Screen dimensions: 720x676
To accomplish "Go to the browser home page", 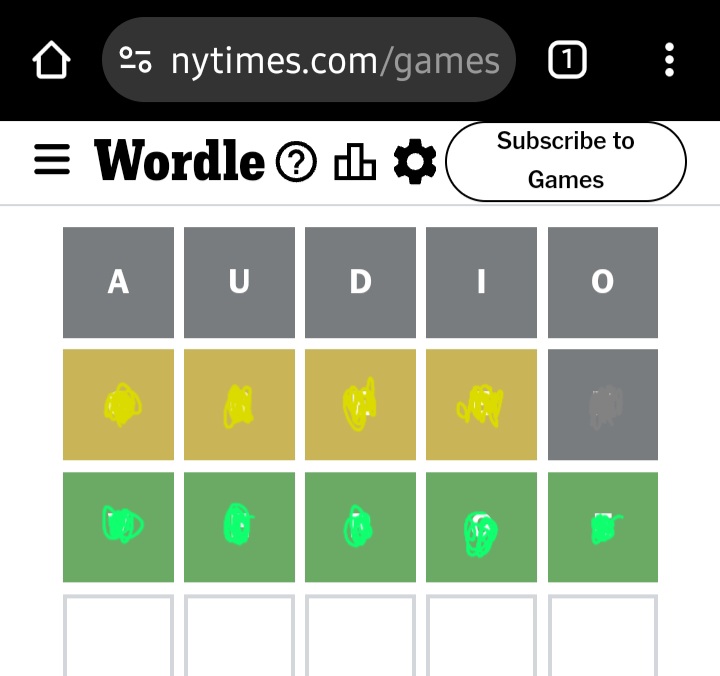I will 52,62.
